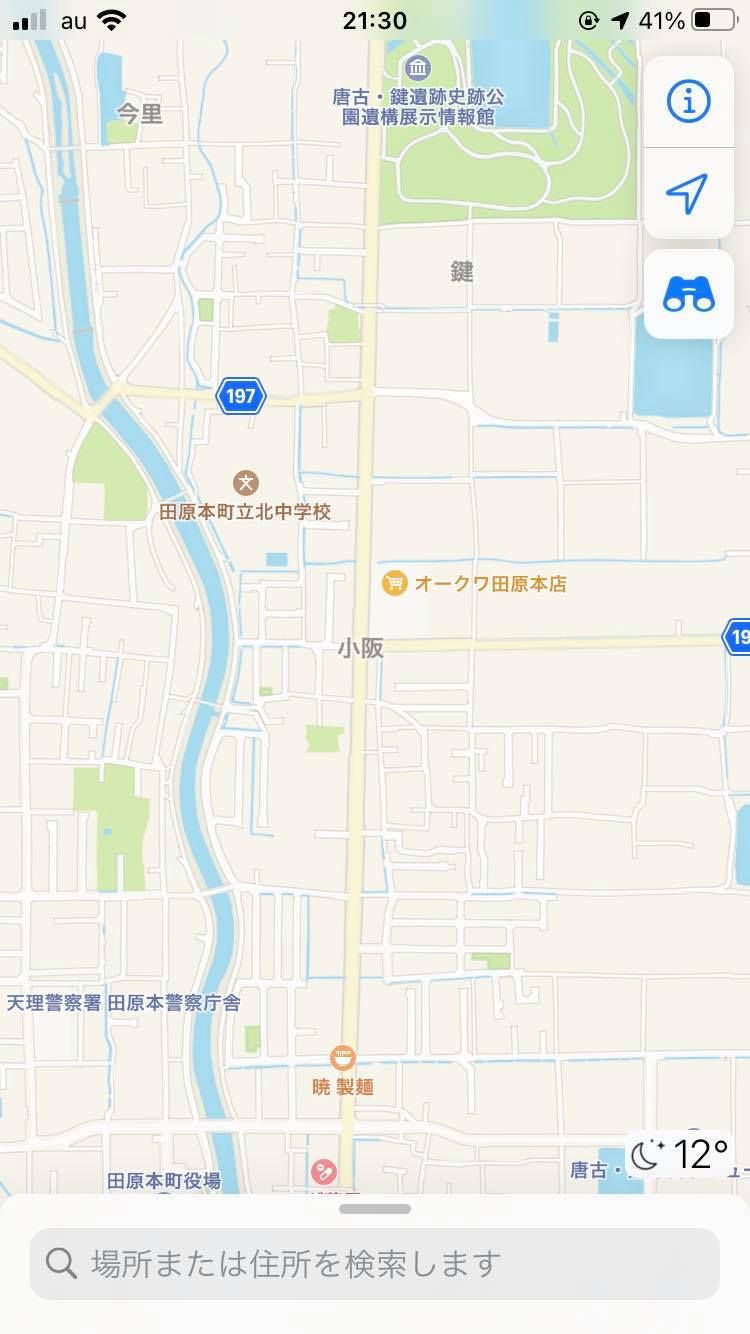
Task: Tap the place or address search field
Action: click(x=375, y=1264)
